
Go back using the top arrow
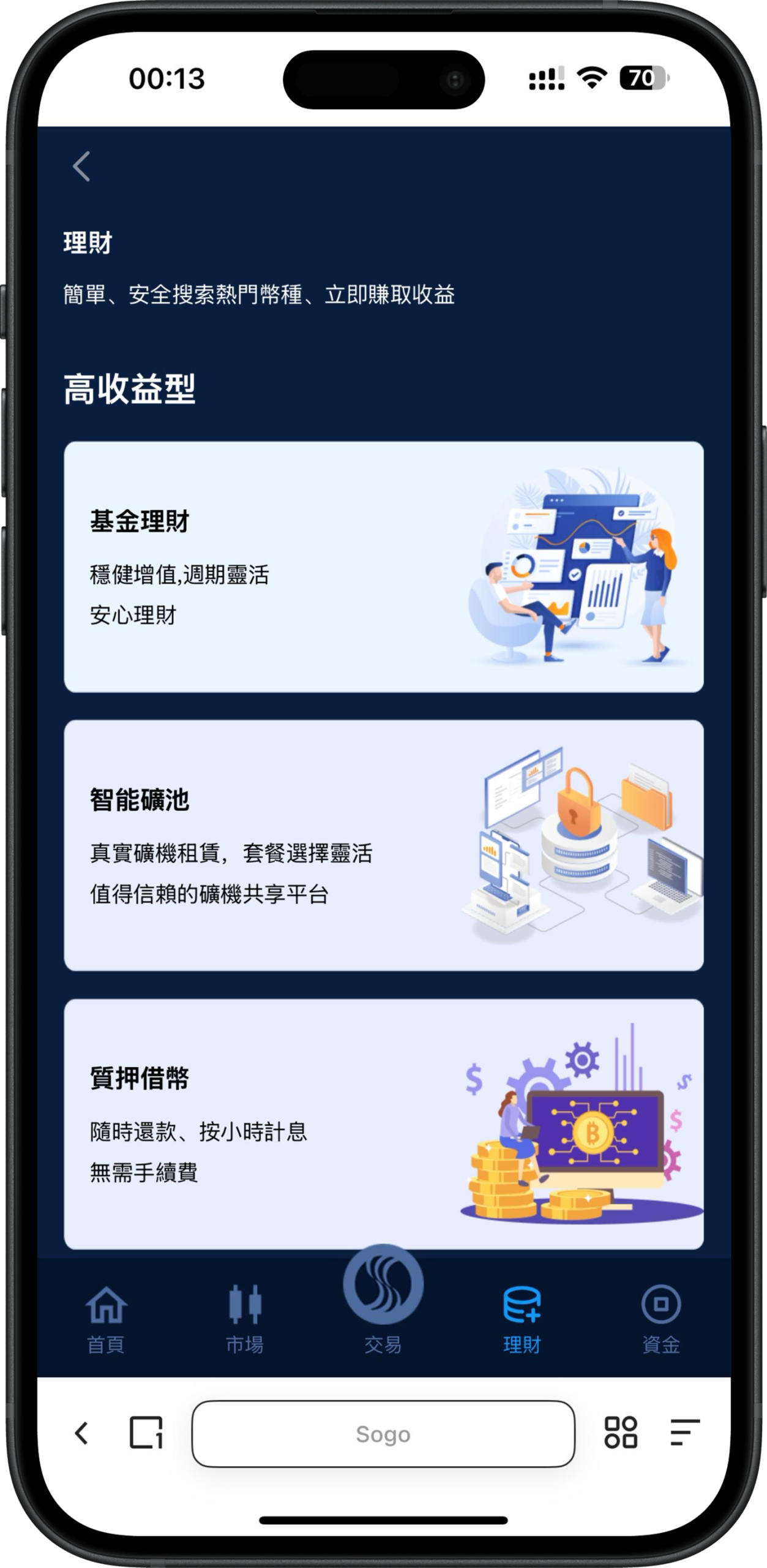[81, 167]
